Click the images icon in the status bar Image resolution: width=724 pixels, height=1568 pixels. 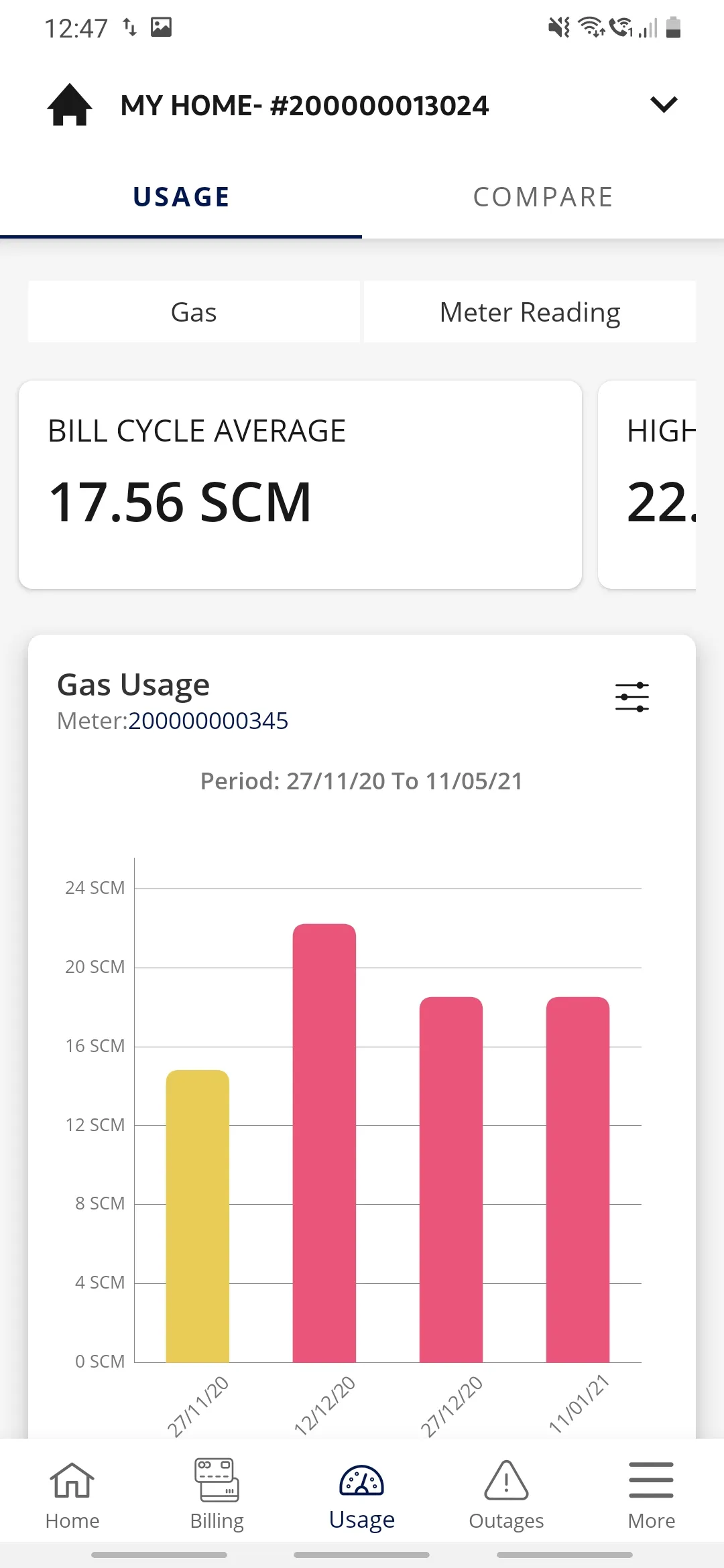point(160,27)
